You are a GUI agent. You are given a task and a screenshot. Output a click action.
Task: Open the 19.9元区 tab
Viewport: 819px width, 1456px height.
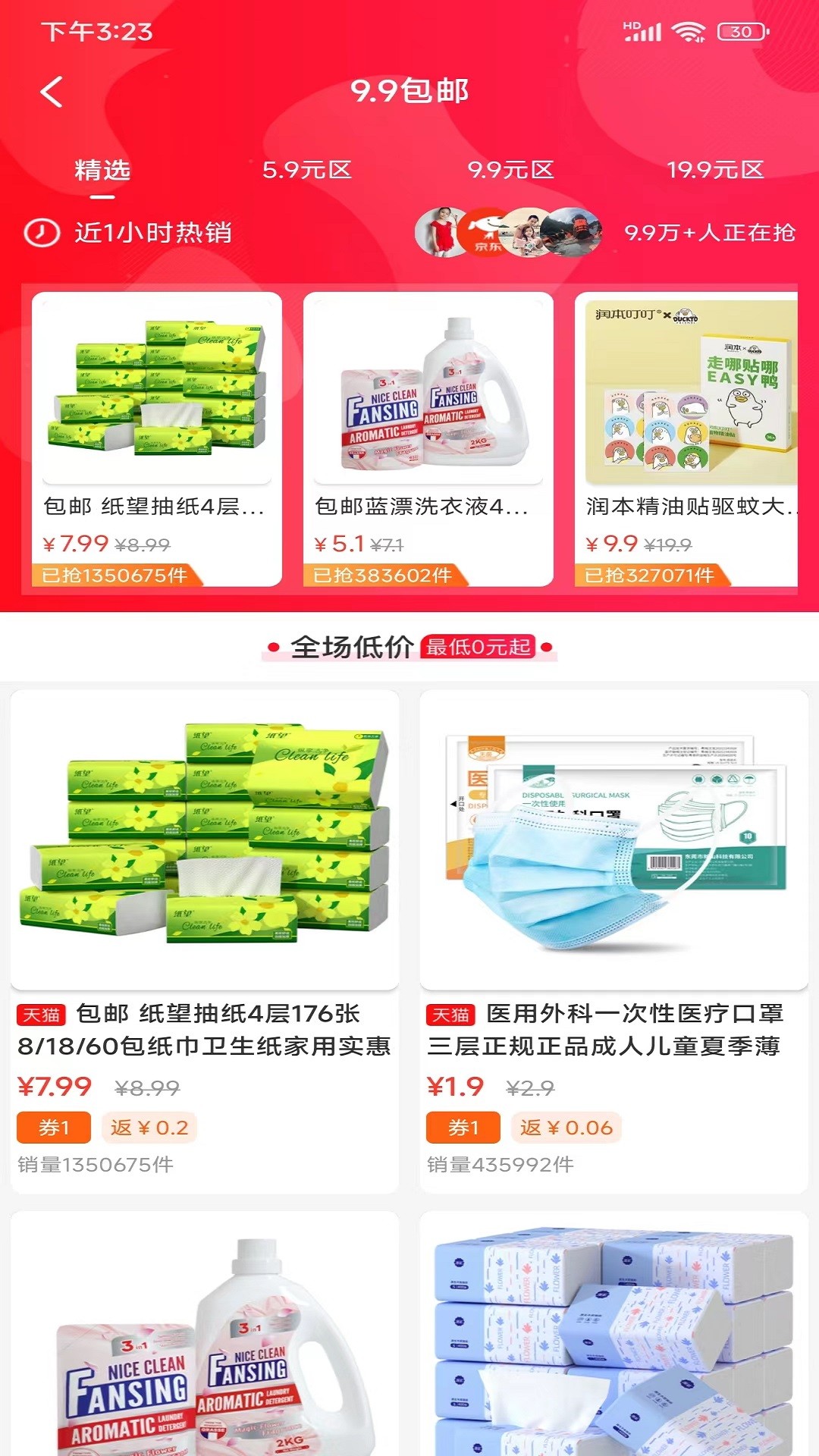click(x=715, y=170)
